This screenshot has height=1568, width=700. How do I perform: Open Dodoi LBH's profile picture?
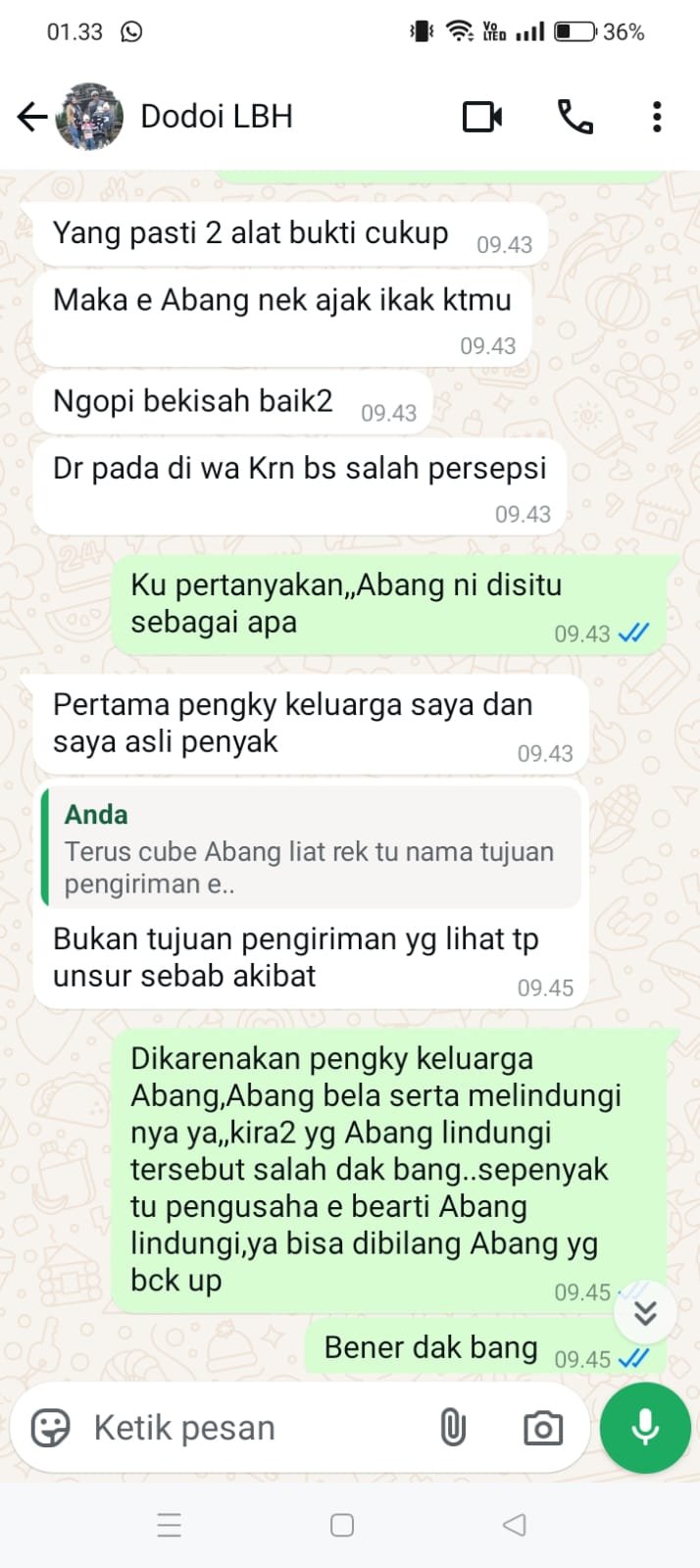[90, 117]
